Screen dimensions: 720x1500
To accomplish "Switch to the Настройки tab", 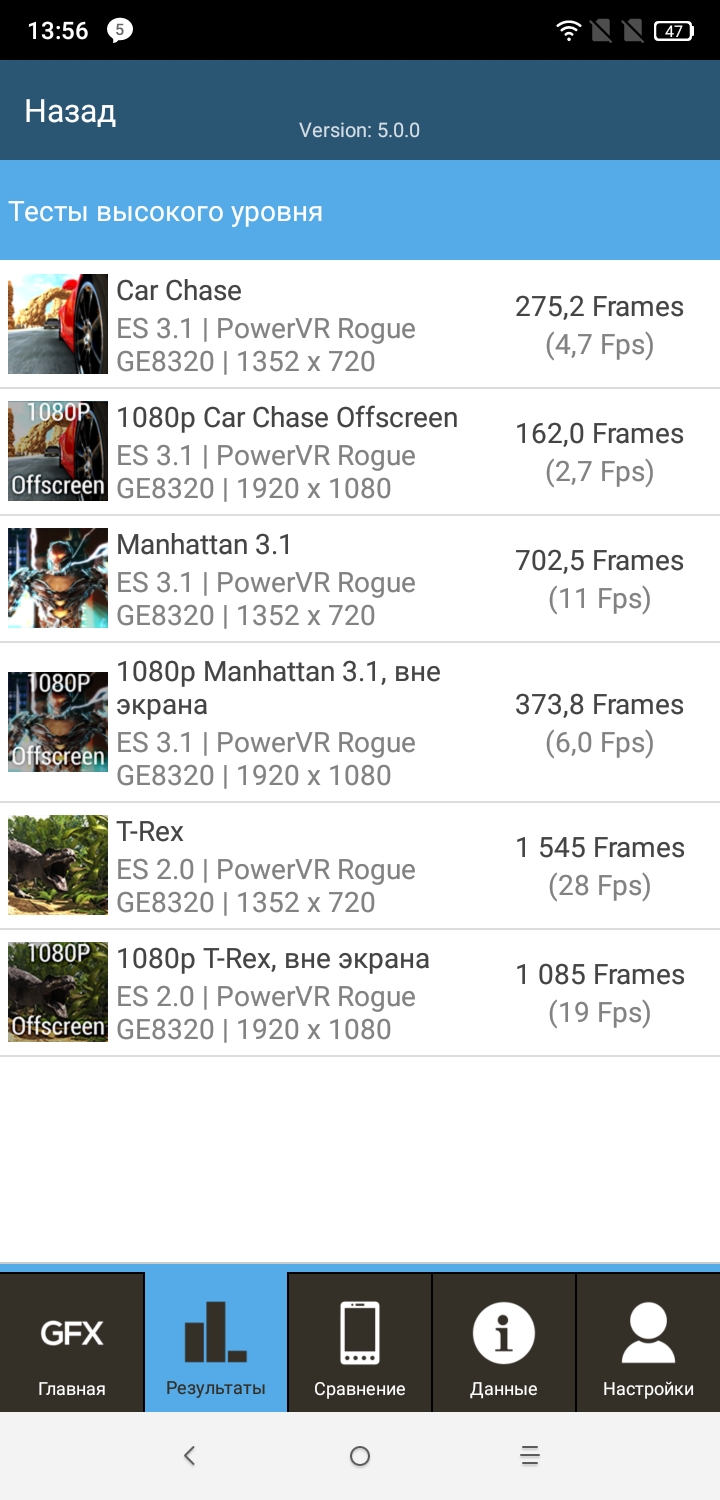I will pyautogui.click(x=648, y=1343).
